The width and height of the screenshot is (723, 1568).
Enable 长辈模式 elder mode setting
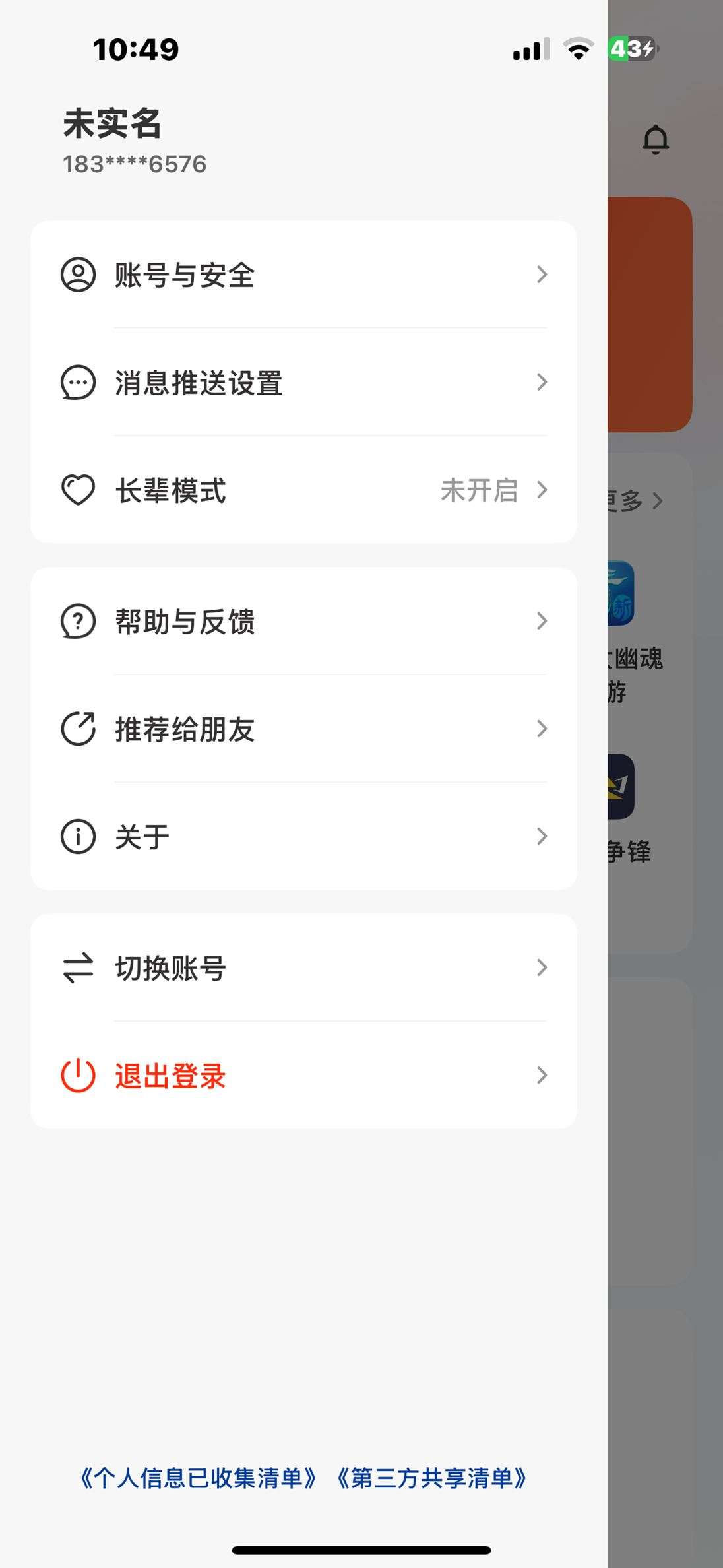(303, 491)
